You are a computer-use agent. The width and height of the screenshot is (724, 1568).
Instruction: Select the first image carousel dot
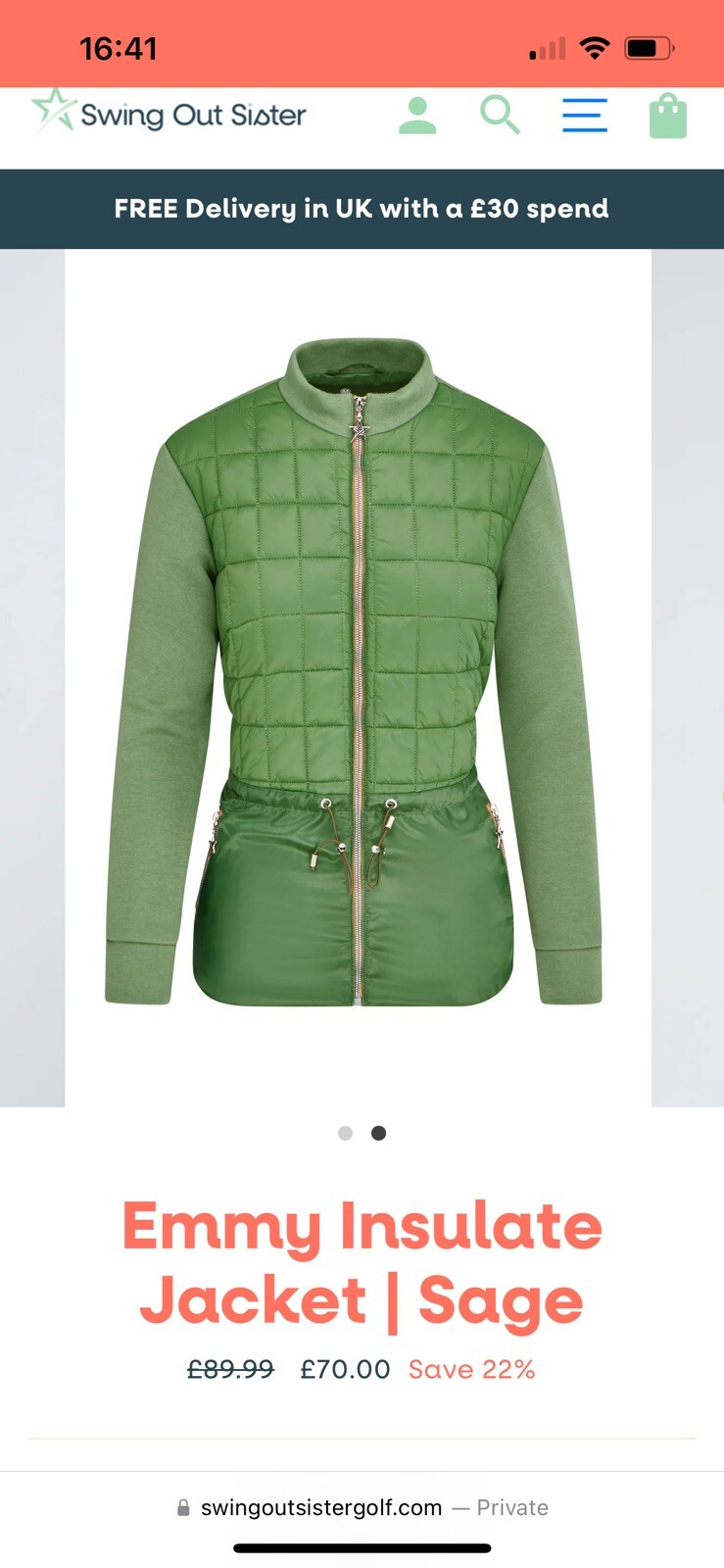click(345, 1133)
